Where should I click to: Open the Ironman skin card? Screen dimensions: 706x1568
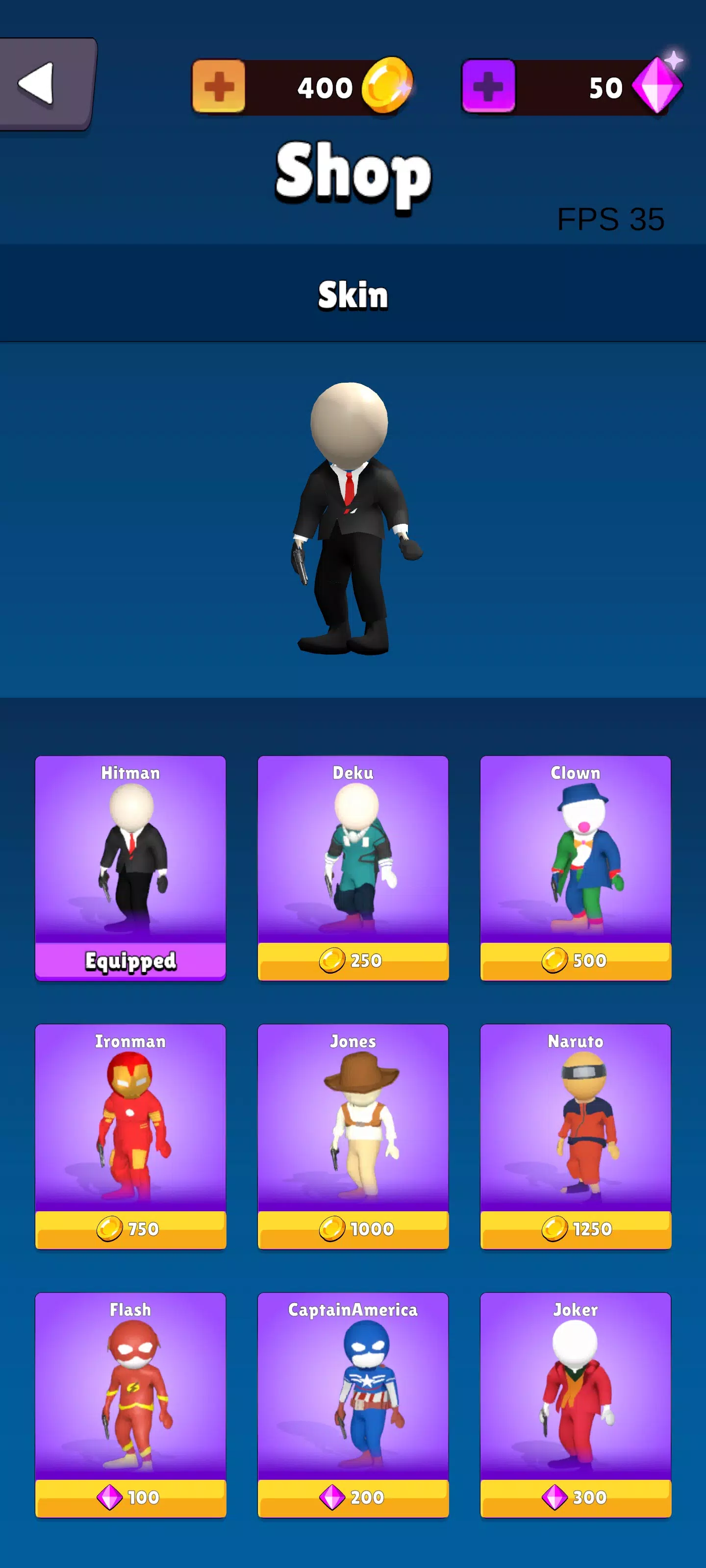130,1136
